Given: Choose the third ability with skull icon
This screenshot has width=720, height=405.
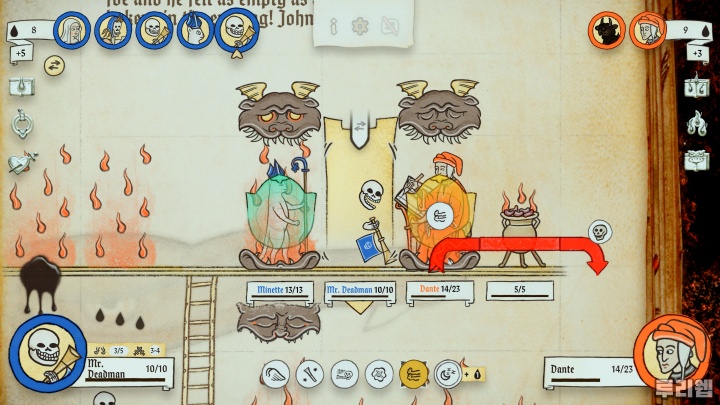Looking at the screenshot, I should [x=344, y=374].
